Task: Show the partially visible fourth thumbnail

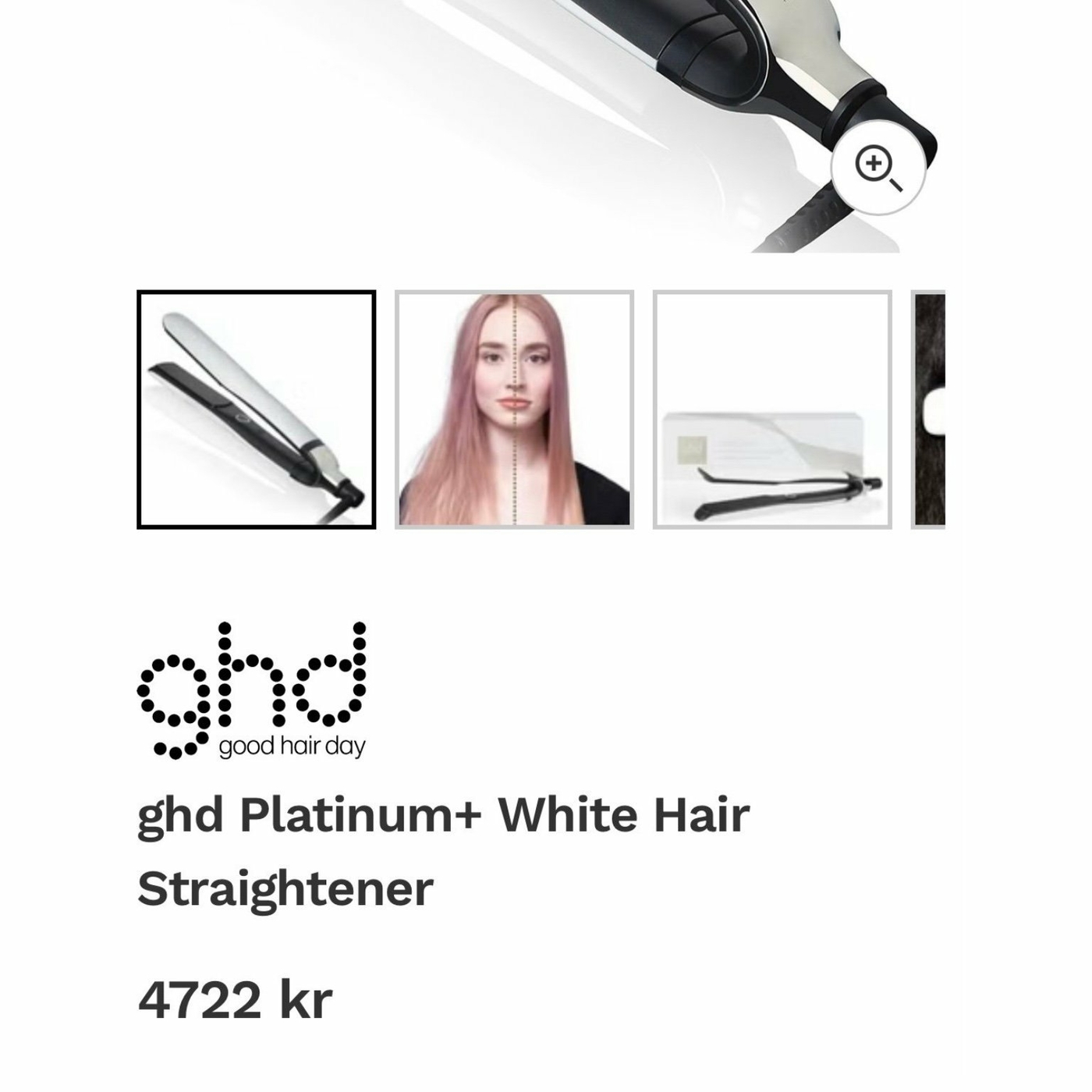Action: pyautogui.click(x=929, y=409)
